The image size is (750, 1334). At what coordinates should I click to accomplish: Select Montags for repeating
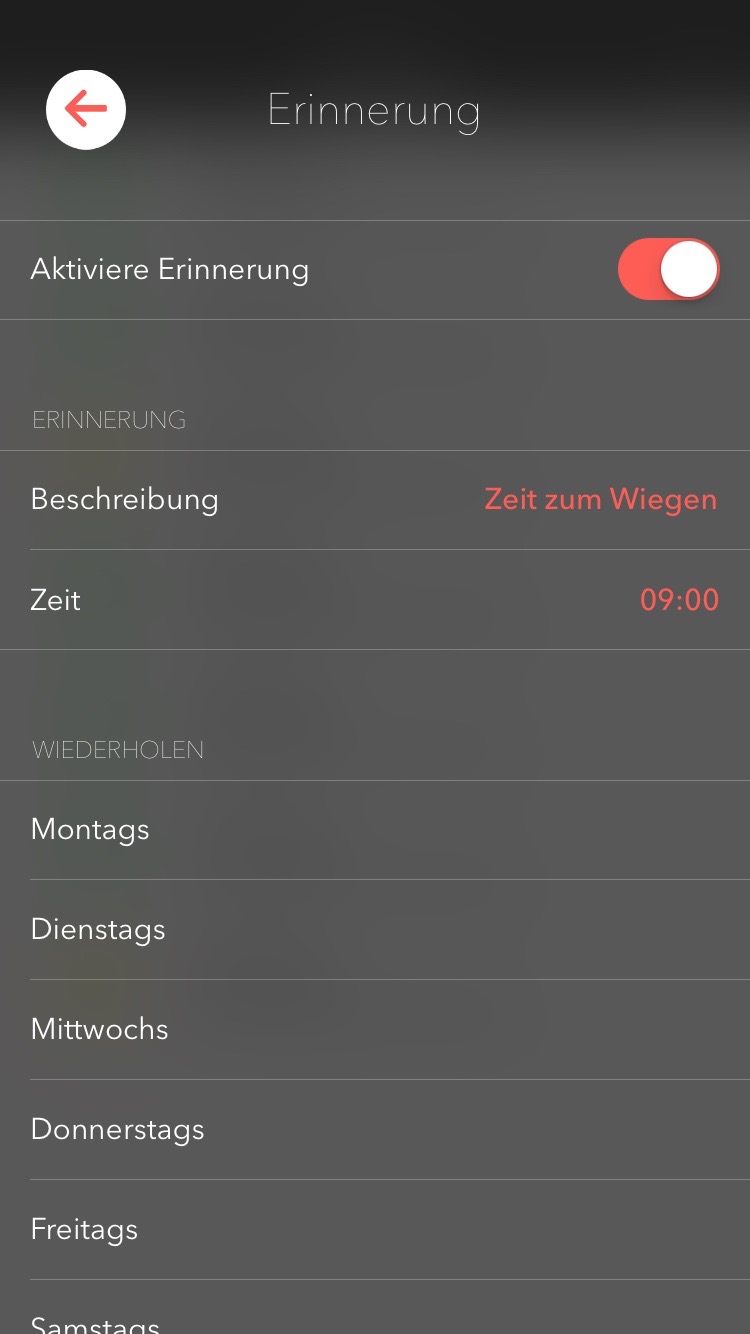375,830
